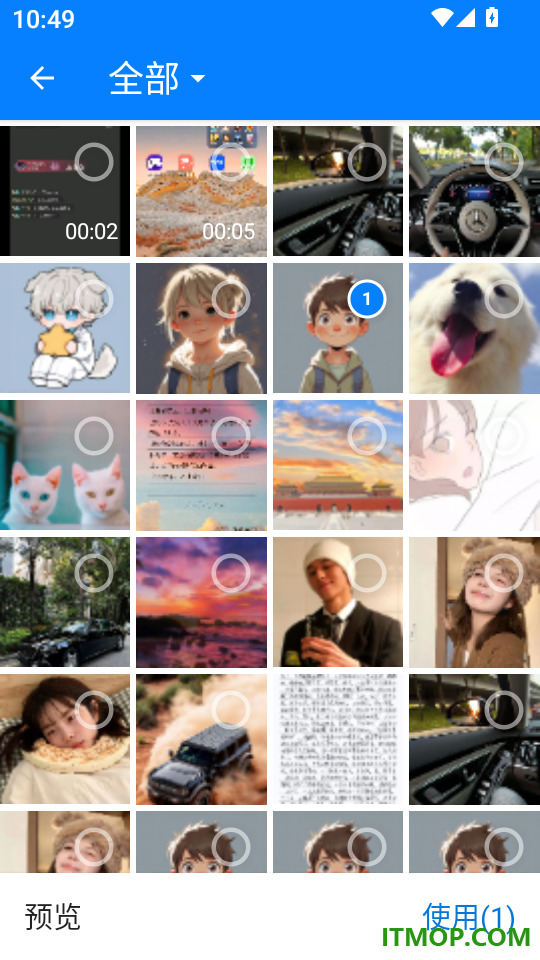Open the purple sunset beach photo
The height and width of the screenshot is (960, 540).
[x=201, y=602]
